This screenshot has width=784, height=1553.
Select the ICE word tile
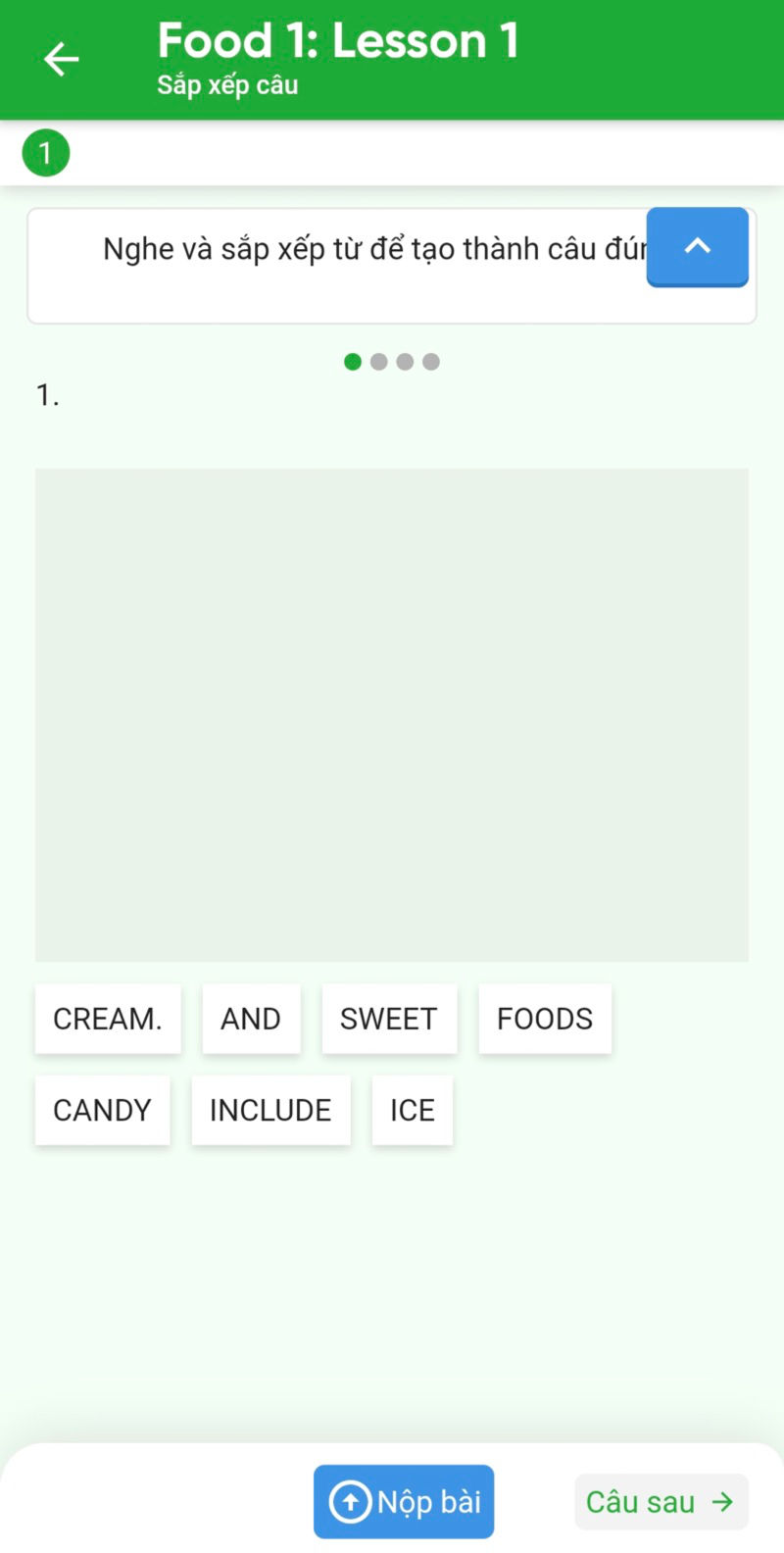(413, 1110)
